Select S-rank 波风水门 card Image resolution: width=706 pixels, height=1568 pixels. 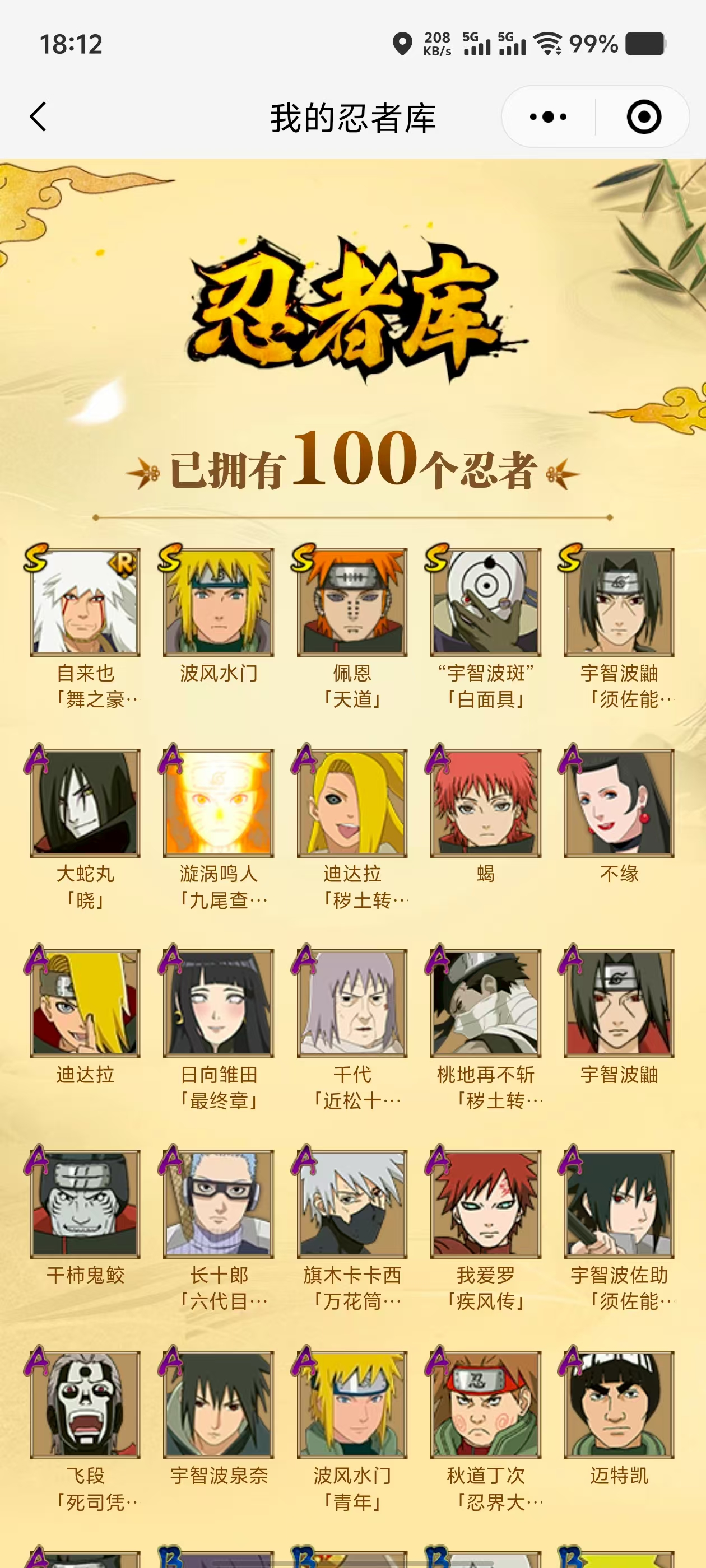pos(218,602)
